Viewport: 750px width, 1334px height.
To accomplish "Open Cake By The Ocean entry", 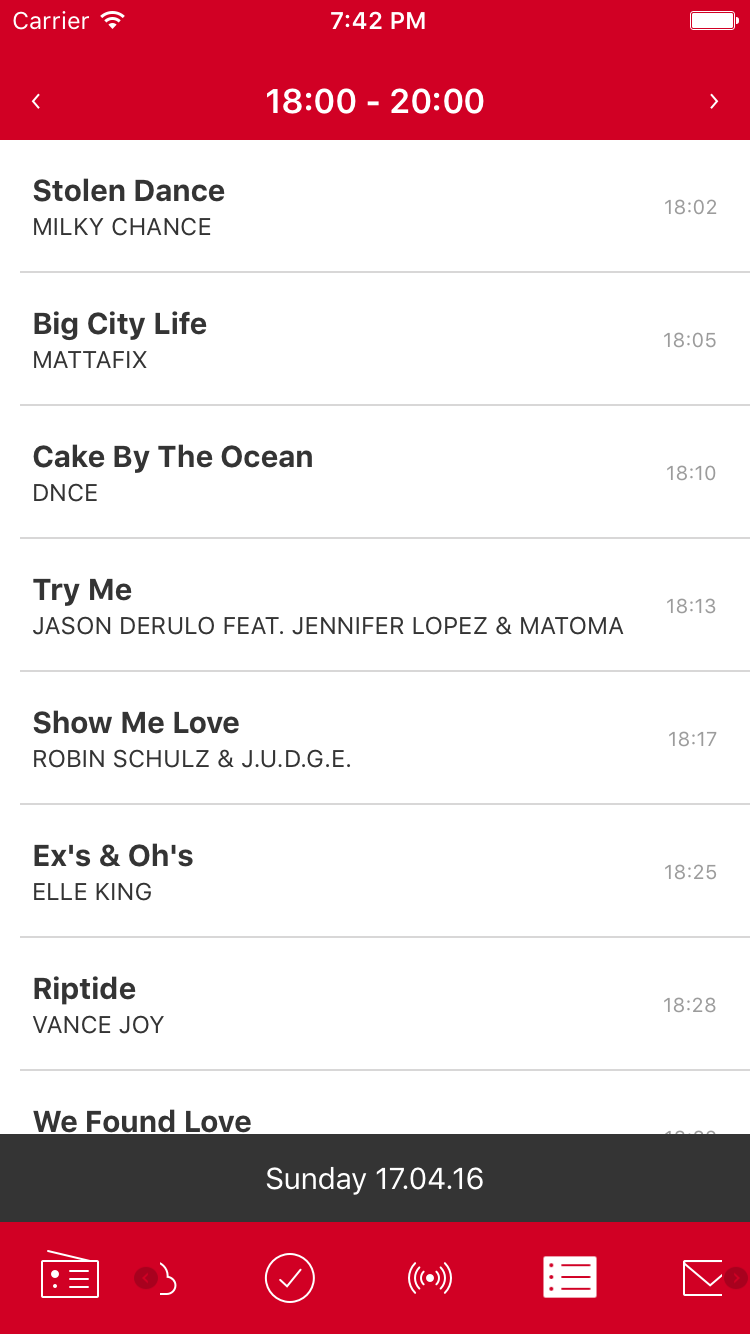I will (x=375, y=473).
